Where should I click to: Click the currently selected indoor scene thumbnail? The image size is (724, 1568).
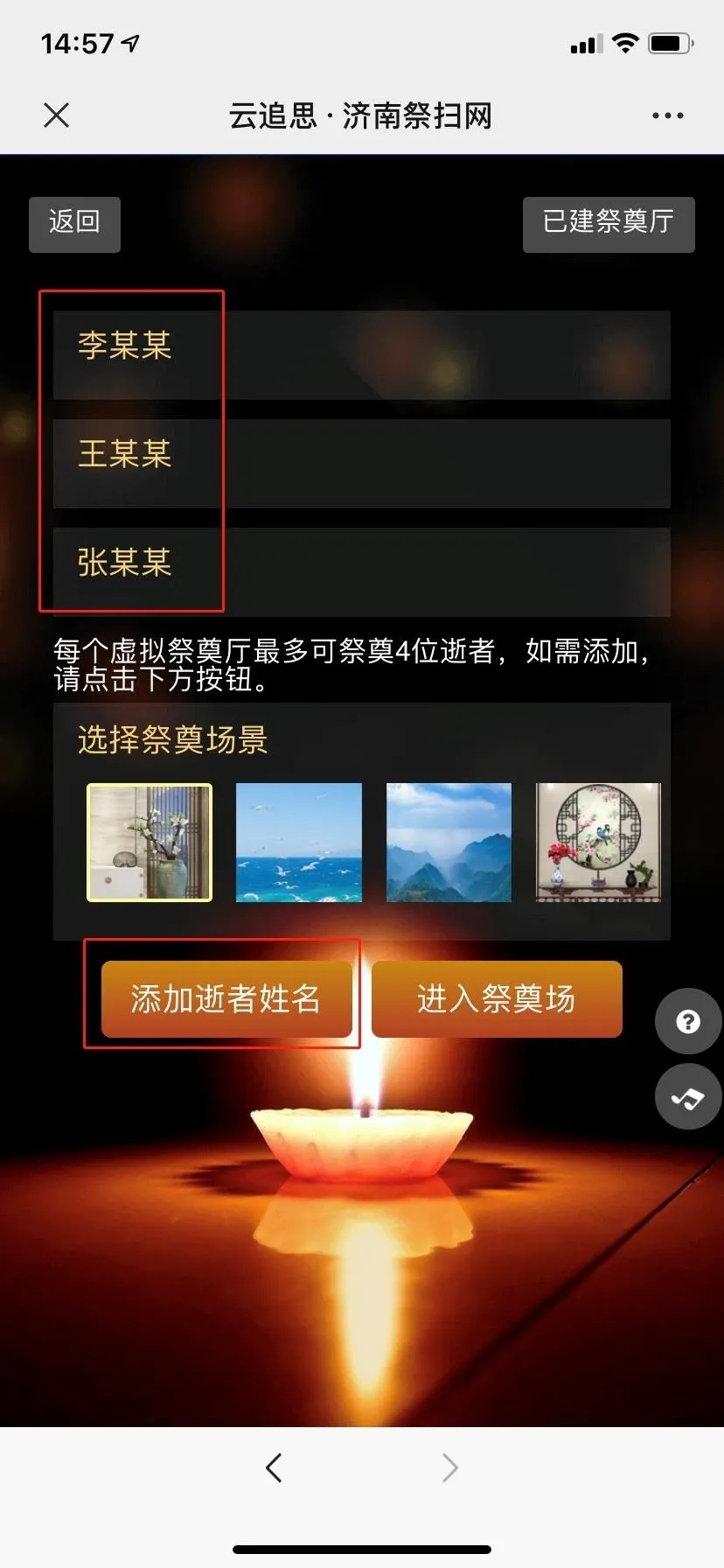pos(149,842)
